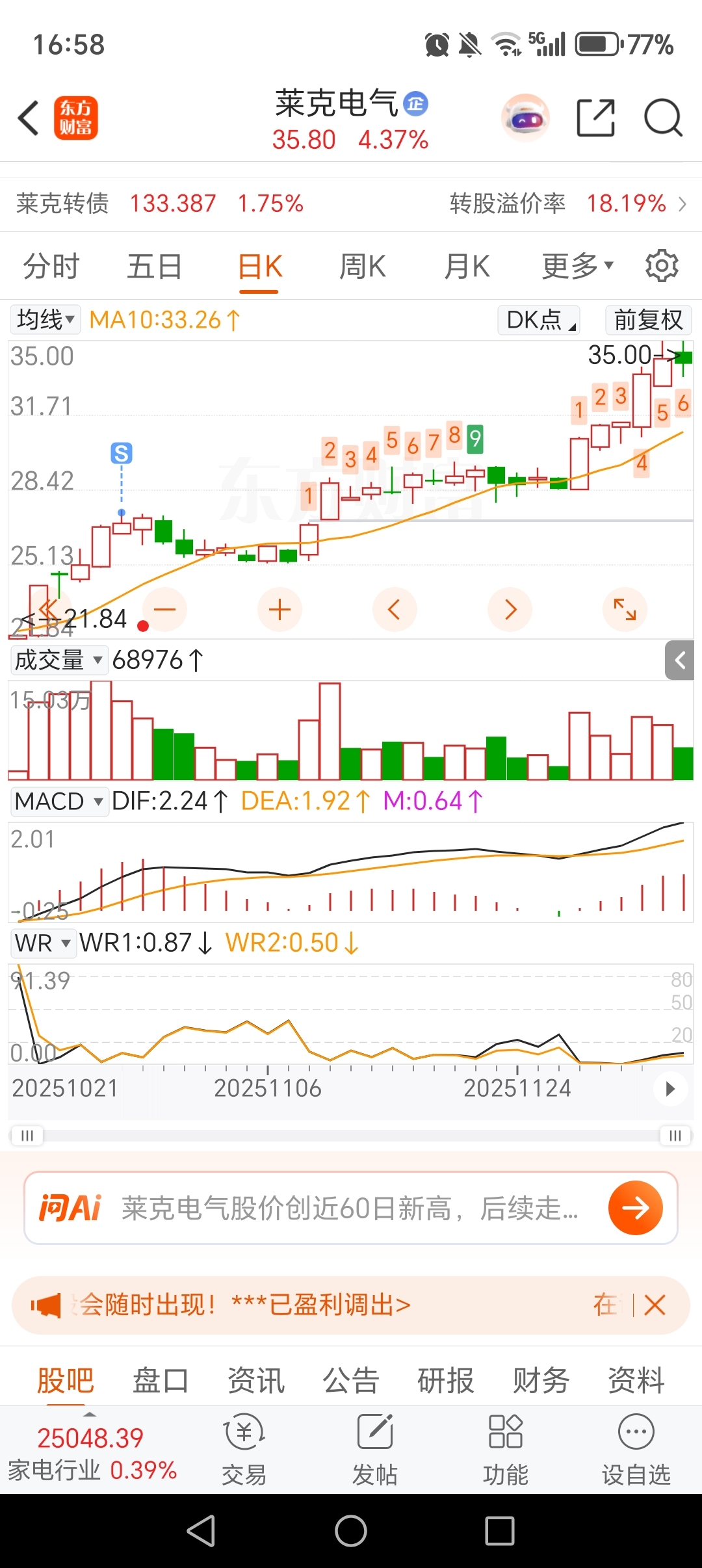
Task: Select the 月K chart tab
Action: click(466, 267)
